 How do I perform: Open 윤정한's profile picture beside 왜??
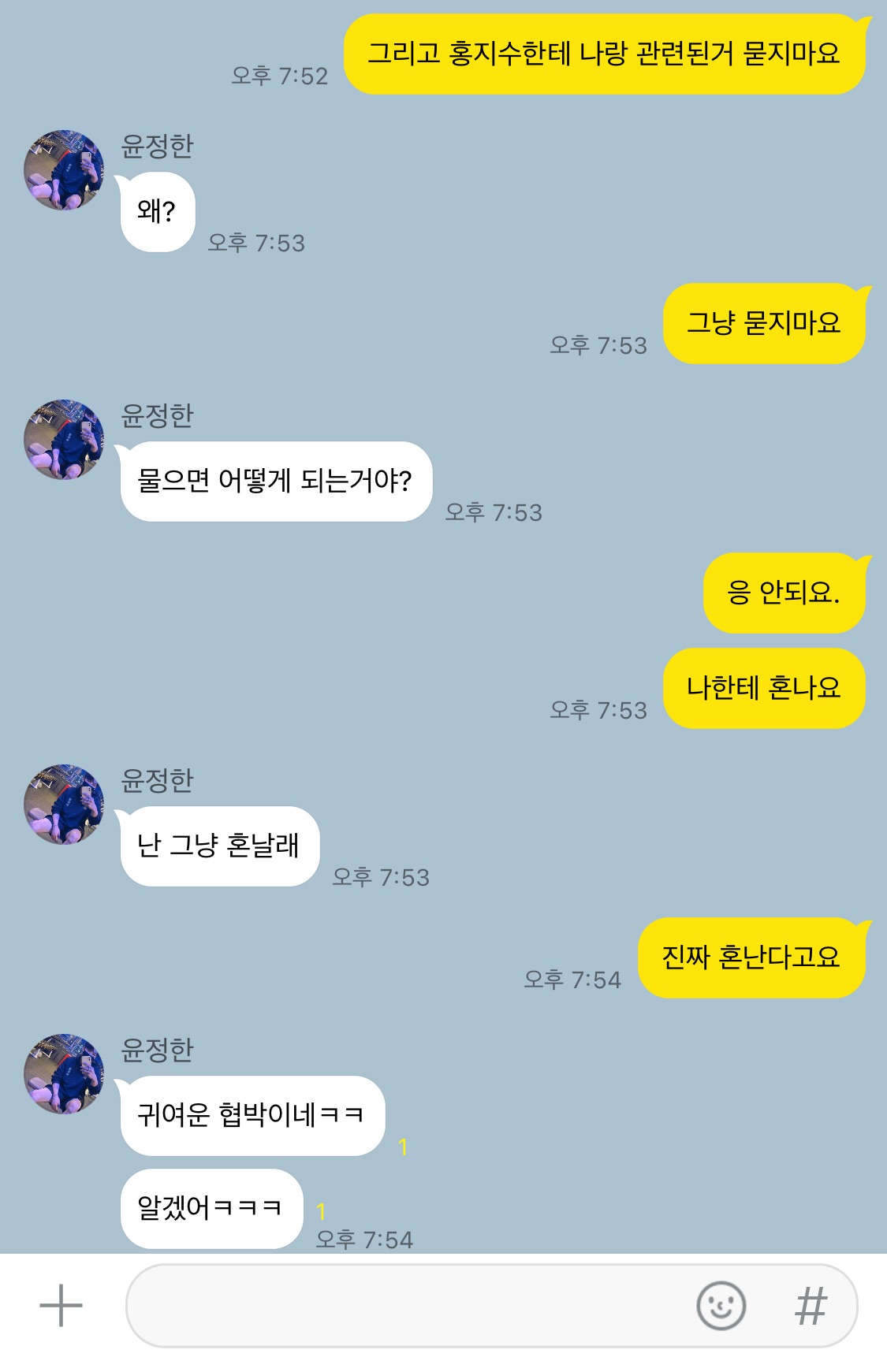click(64, 170)
